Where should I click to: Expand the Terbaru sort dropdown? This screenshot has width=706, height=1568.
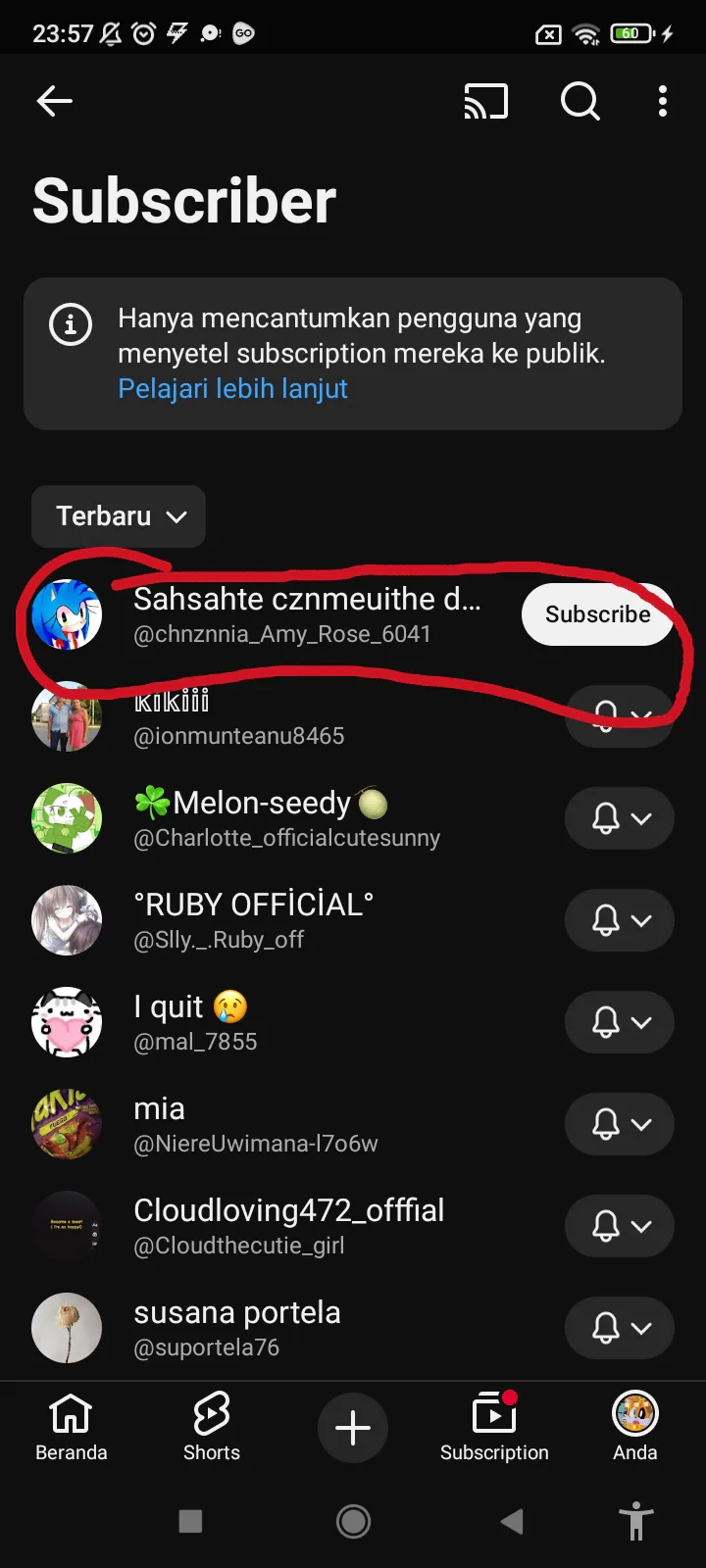coord(119,516)
